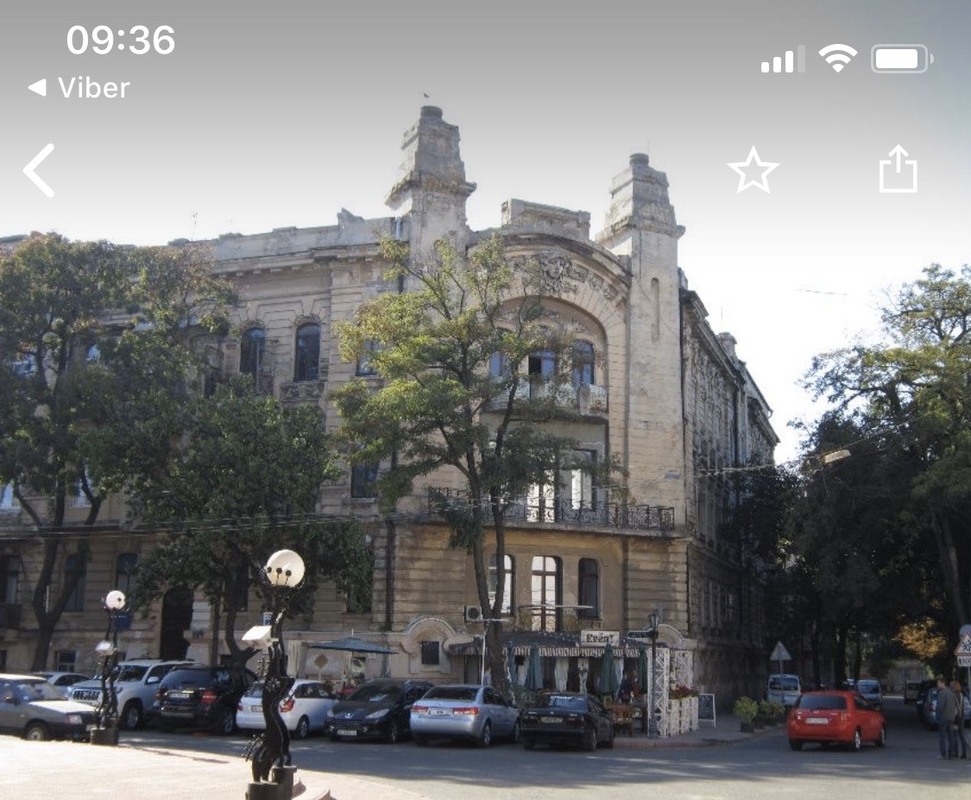Open the share sheet for this photo
The image size is (971, 800).
tap(897, 169)
